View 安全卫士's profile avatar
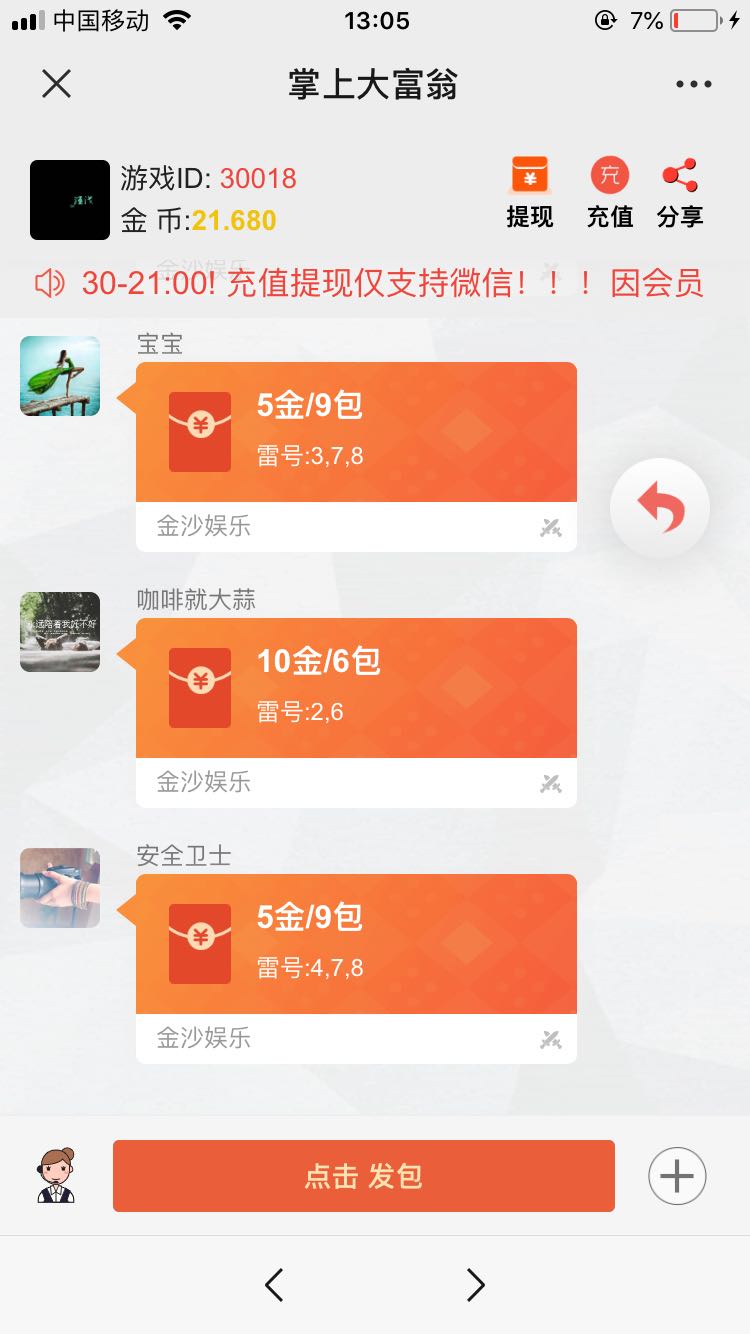The width and height of the screenshot is (750, 1334). (x=60, y=888)
